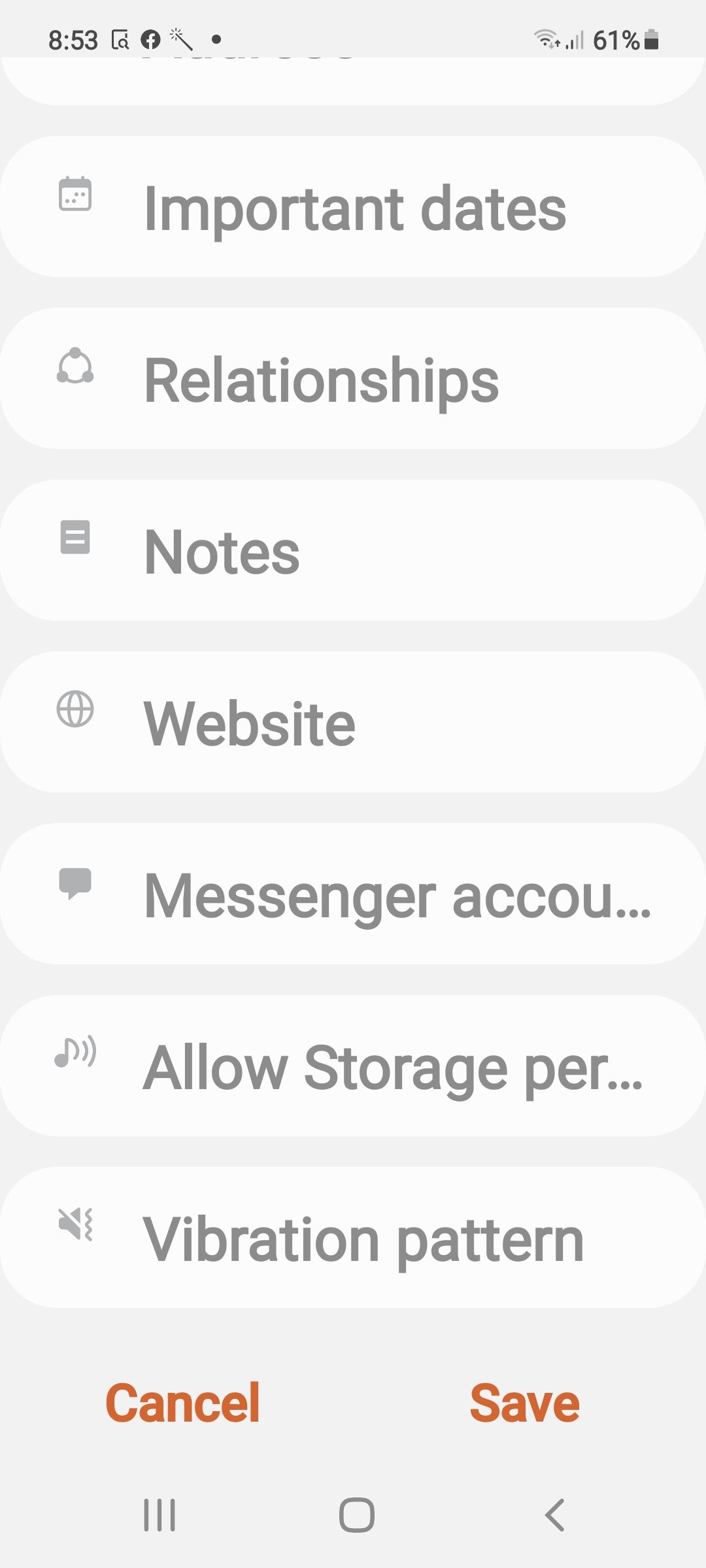Cancel editing the contact
The image size is (706, 1568).
[x=182, y=1403]
